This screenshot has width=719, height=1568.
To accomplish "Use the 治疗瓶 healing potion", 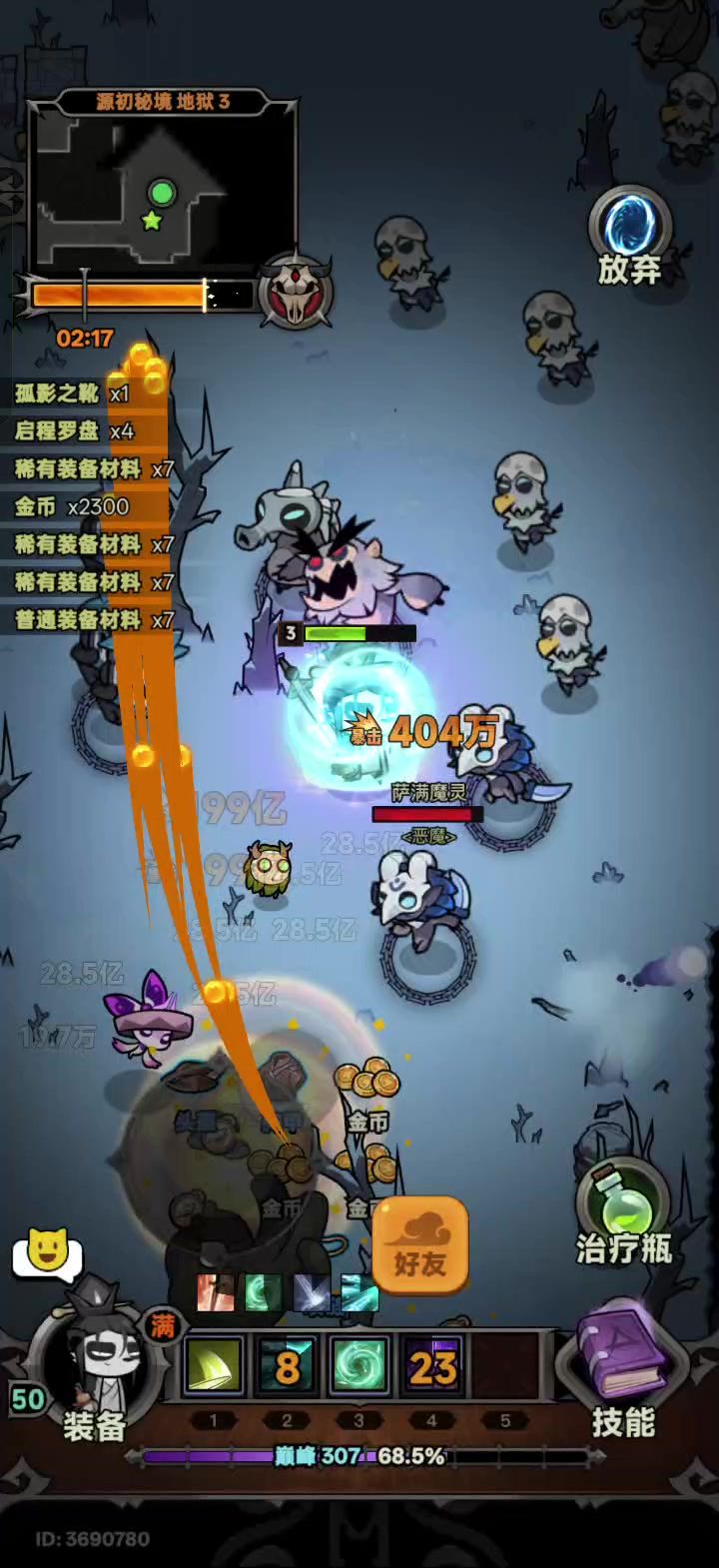I will tap(623, 1213).
